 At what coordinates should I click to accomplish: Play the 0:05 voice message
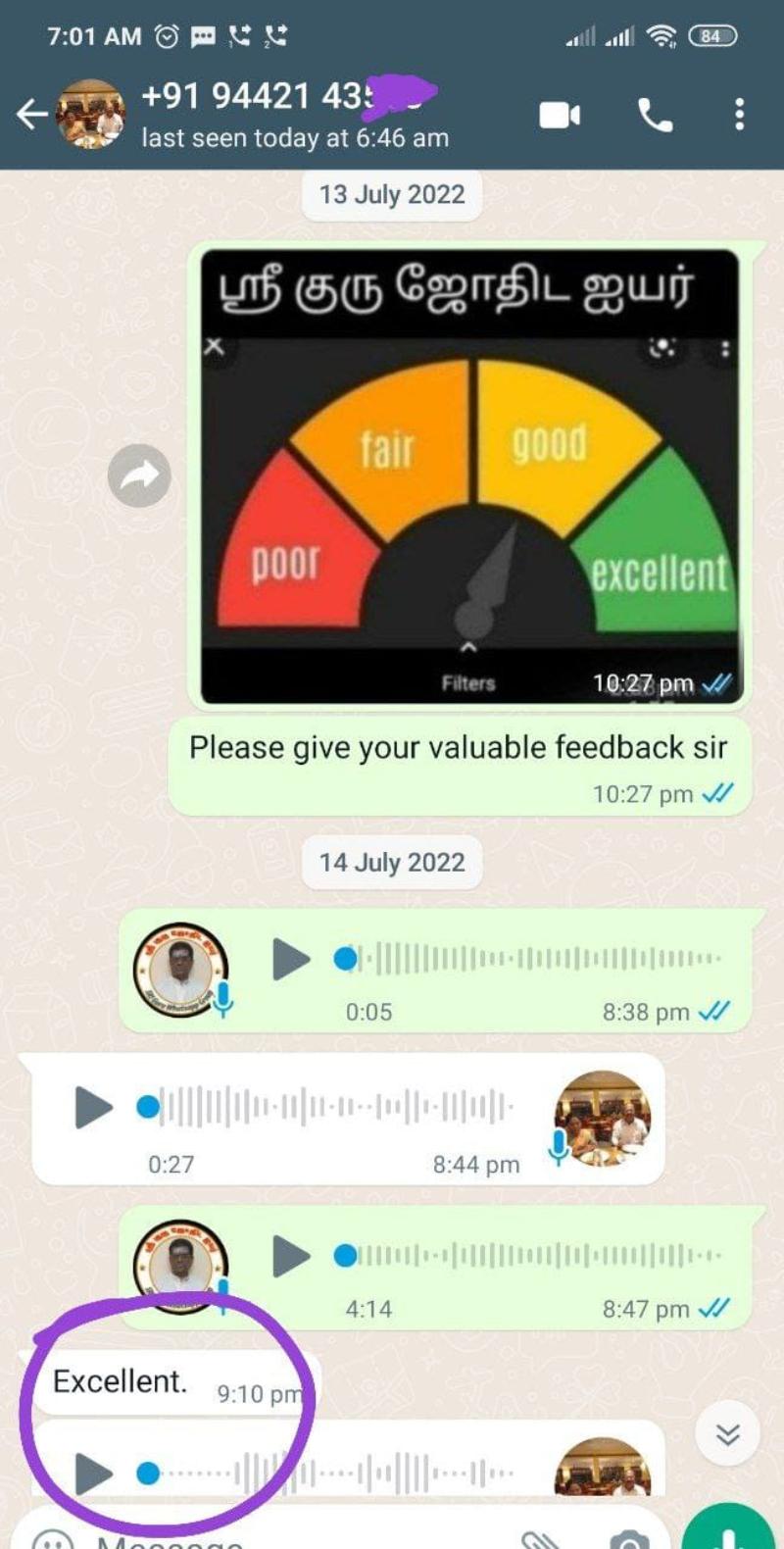pyautogui.click(x=290, y=959)
